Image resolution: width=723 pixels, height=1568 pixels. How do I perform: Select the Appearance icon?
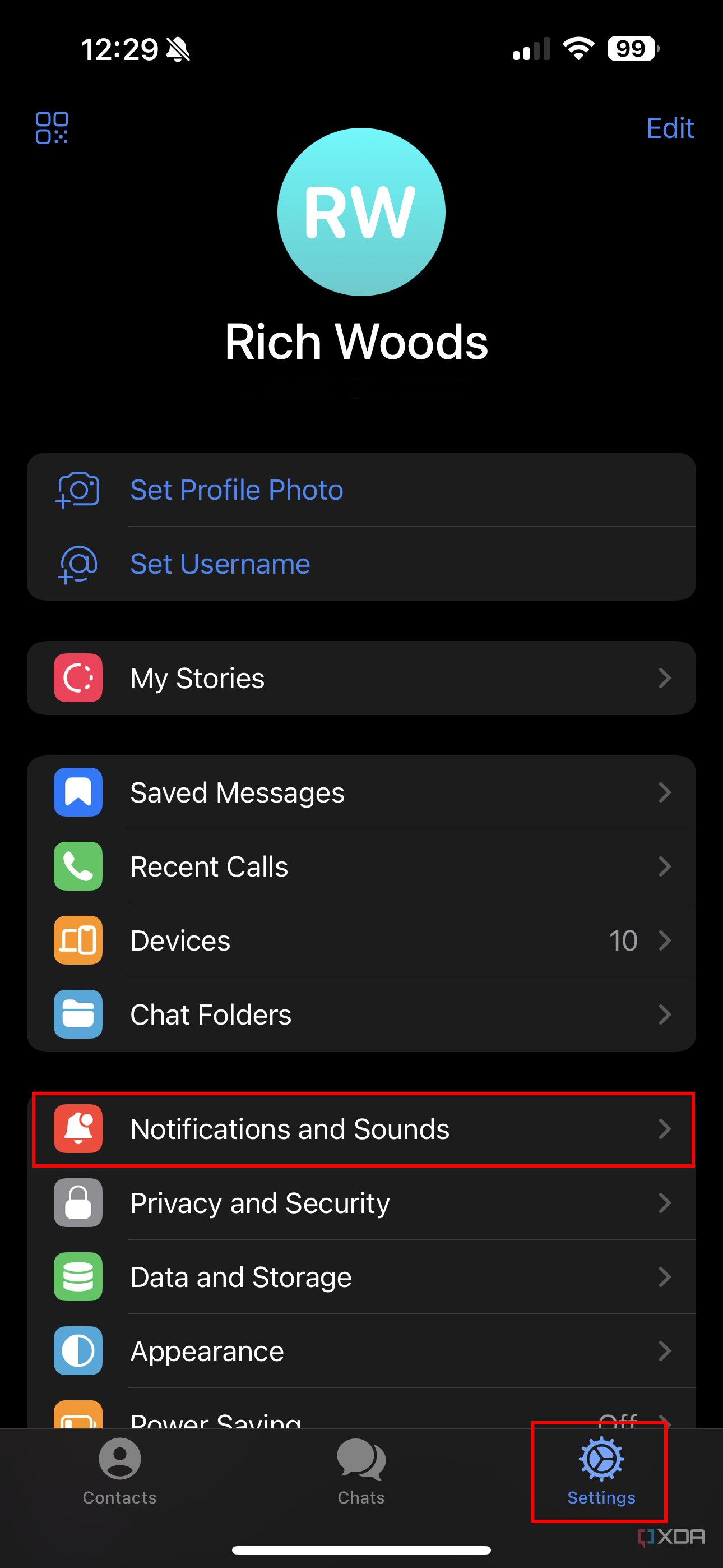click(78, 1351)
